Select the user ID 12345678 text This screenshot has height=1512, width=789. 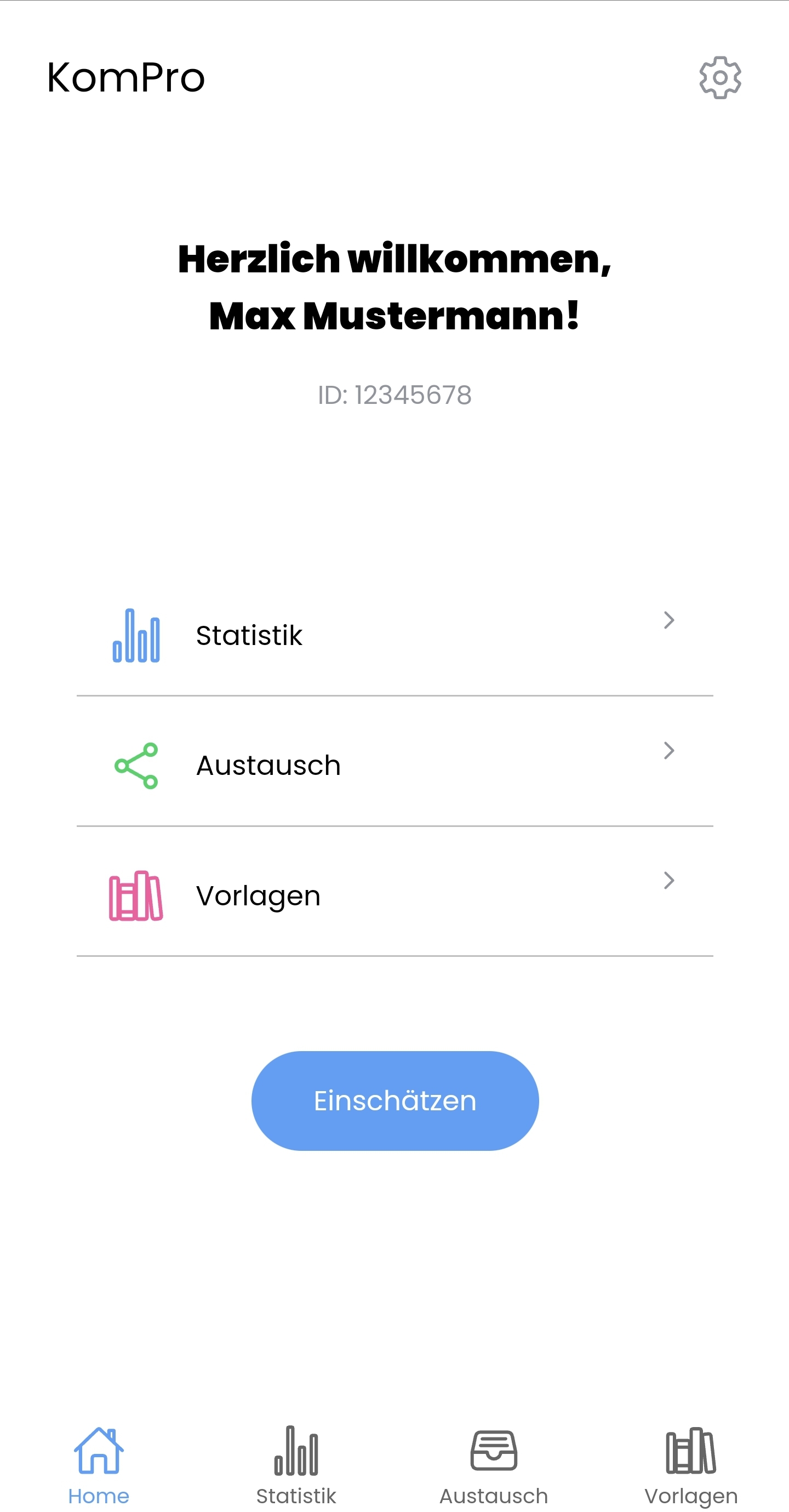[395, 395]
